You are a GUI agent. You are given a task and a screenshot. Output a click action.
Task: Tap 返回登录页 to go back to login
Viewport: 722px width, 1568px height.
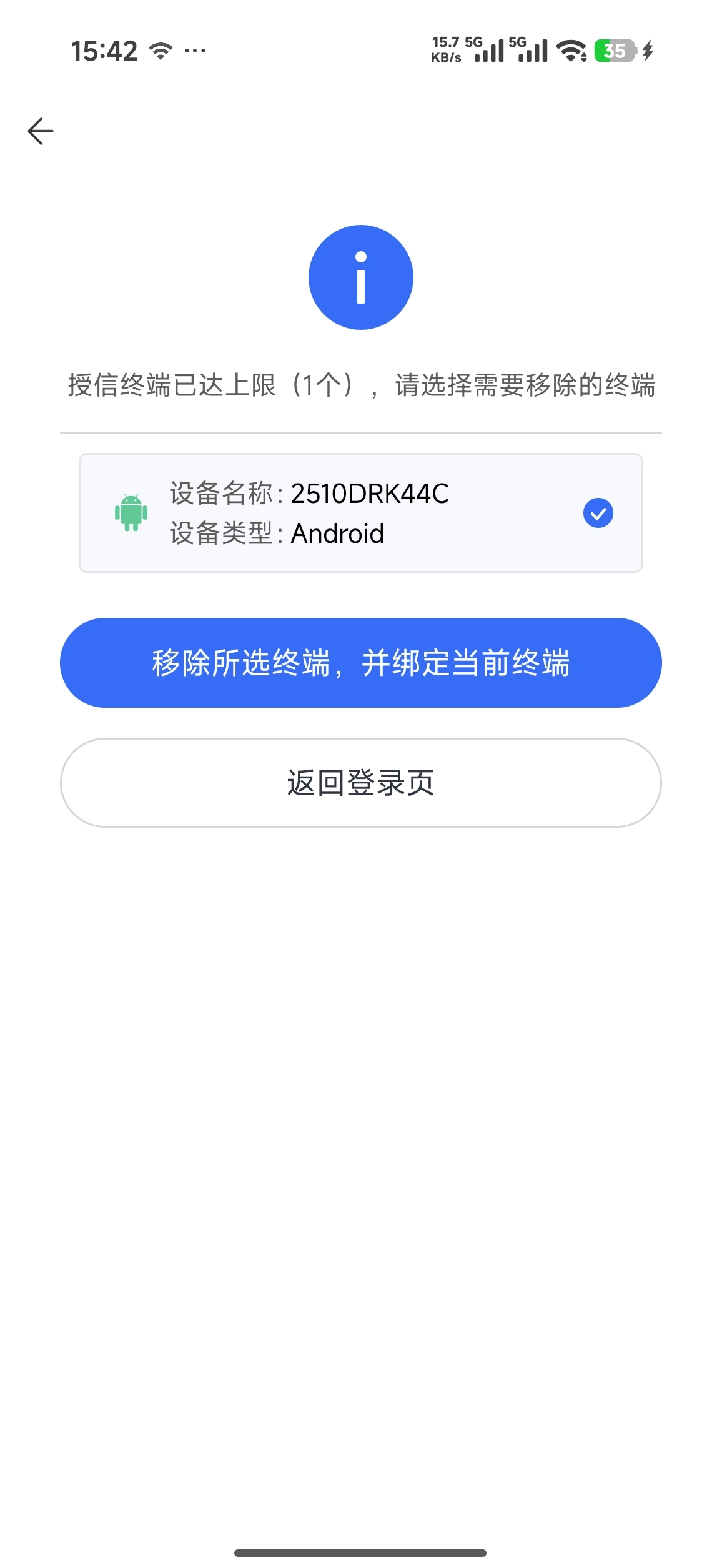tap(361, 781)
